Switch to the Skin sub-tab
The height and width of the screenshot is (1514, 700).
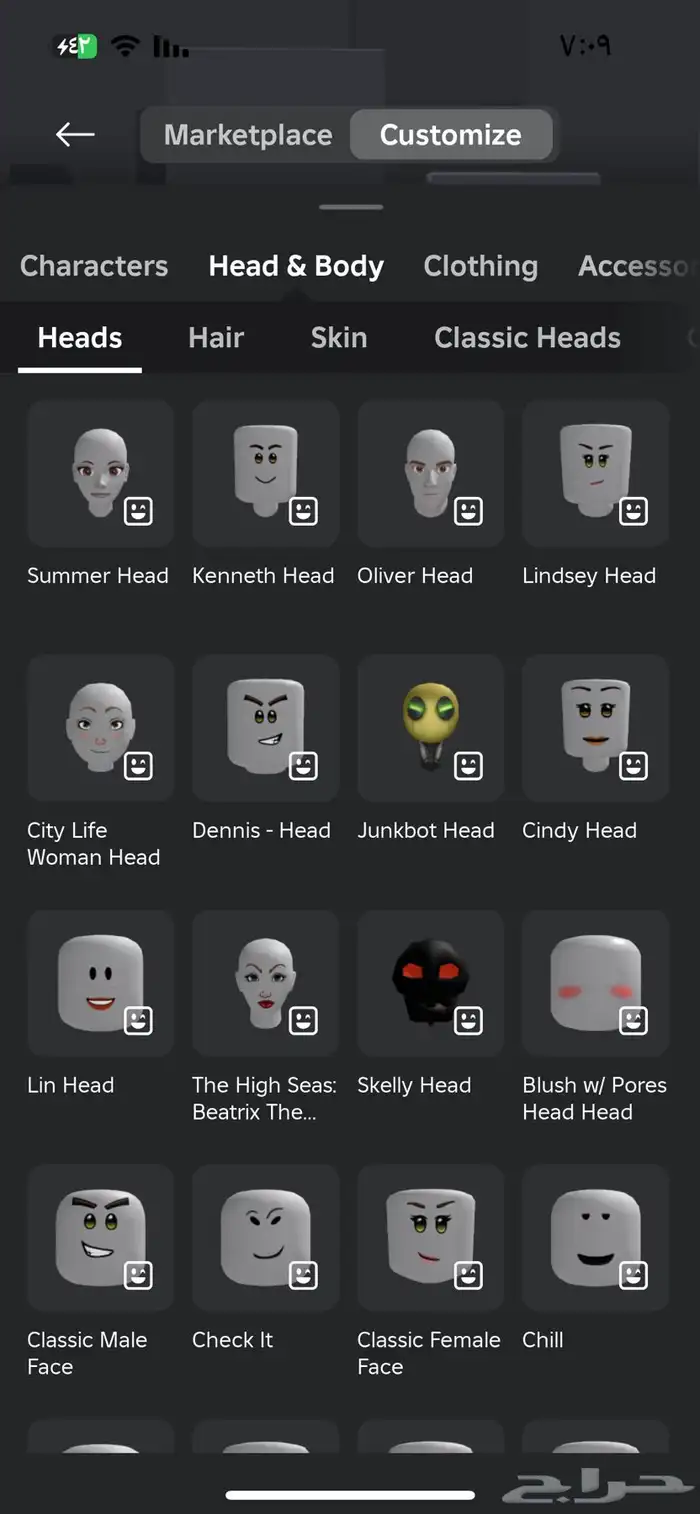coord(339,338)
